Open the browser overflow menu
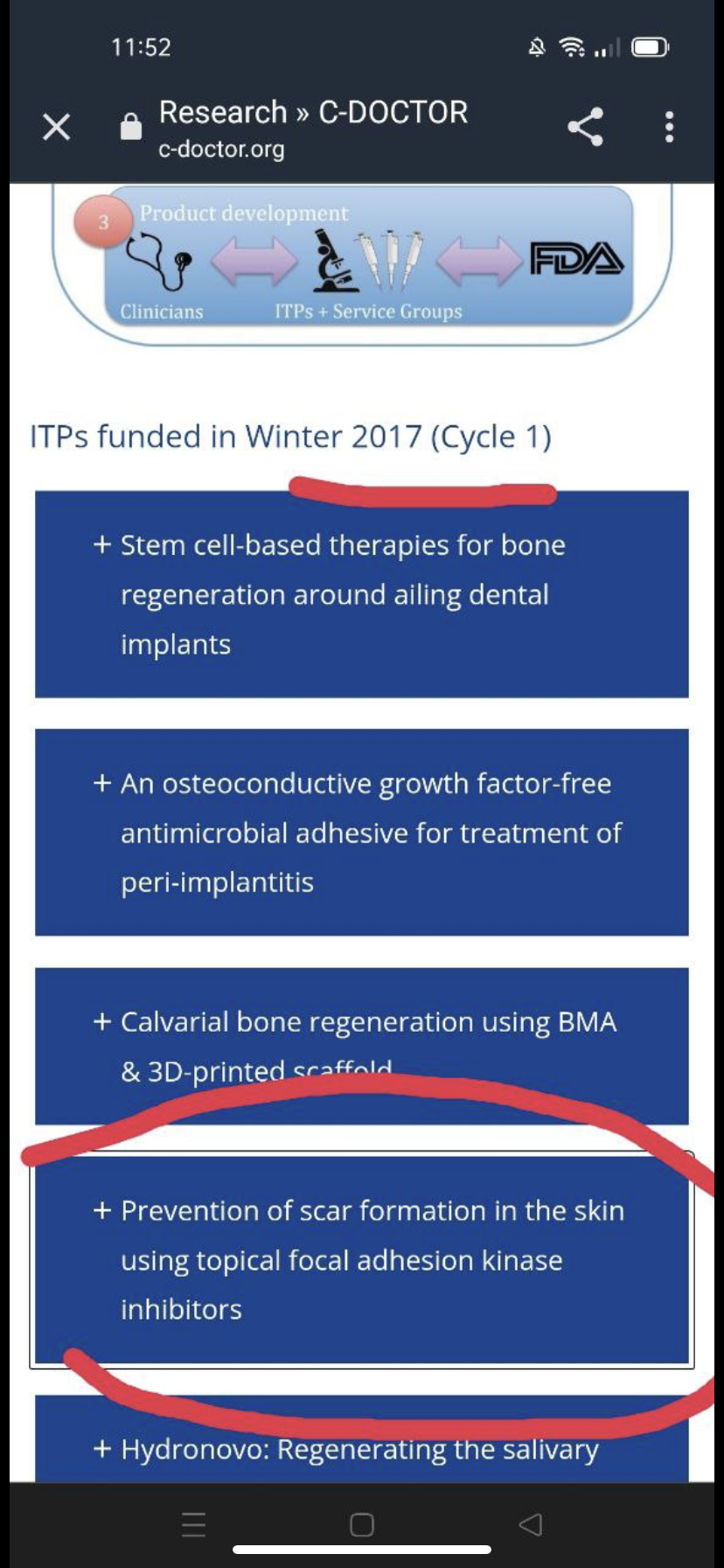 tap(669, 127)
